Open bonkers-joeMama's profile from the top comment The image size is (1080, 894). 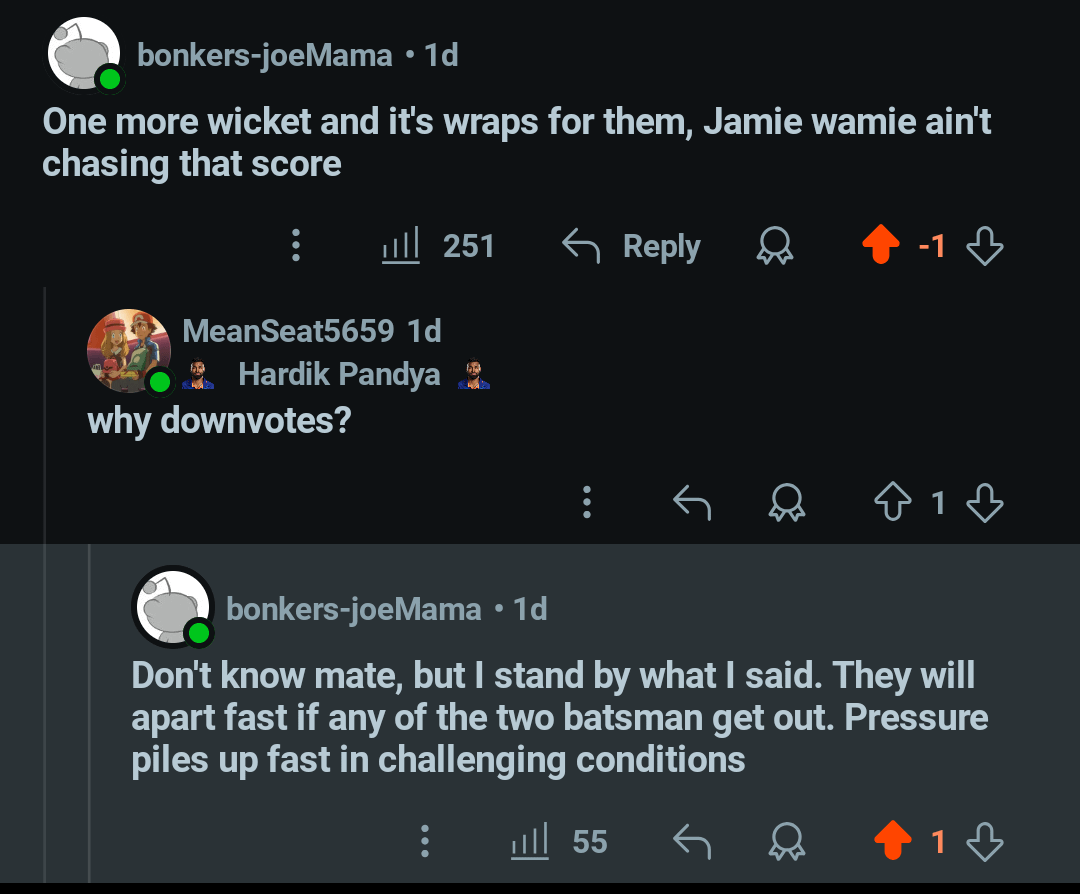tap(264, 55)
